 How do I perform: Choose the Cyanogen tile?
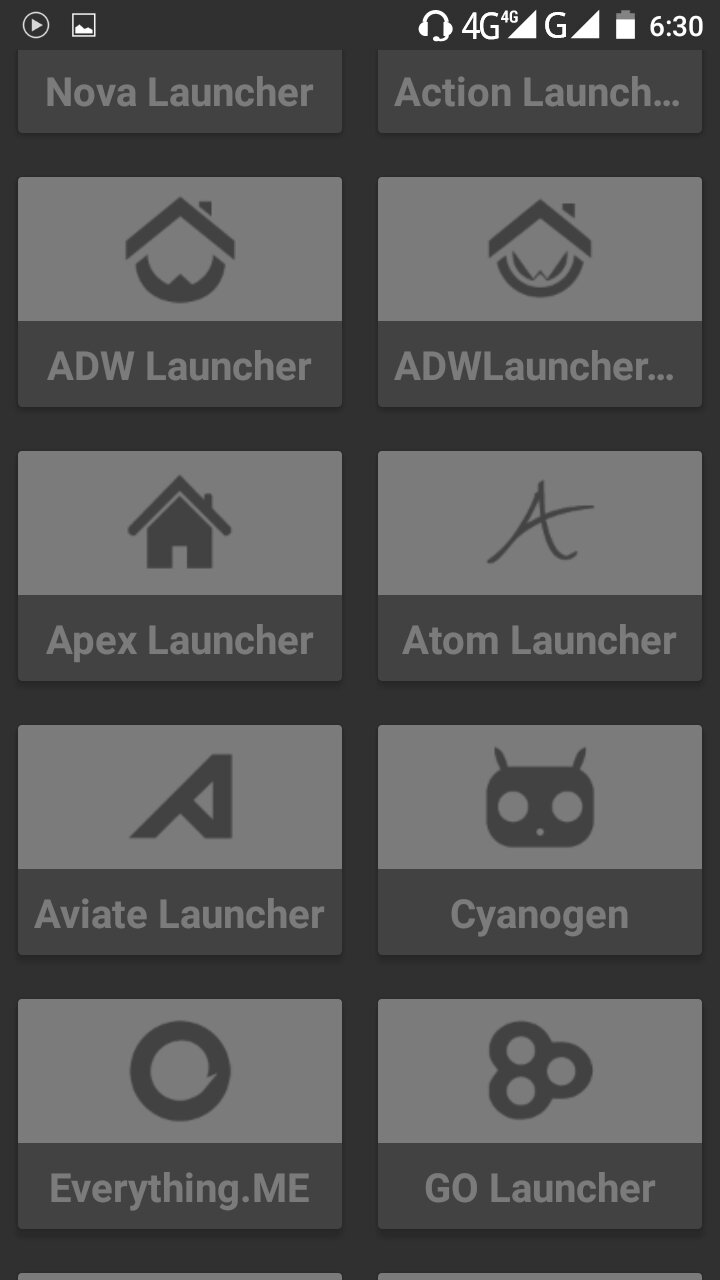click(540, 840)
